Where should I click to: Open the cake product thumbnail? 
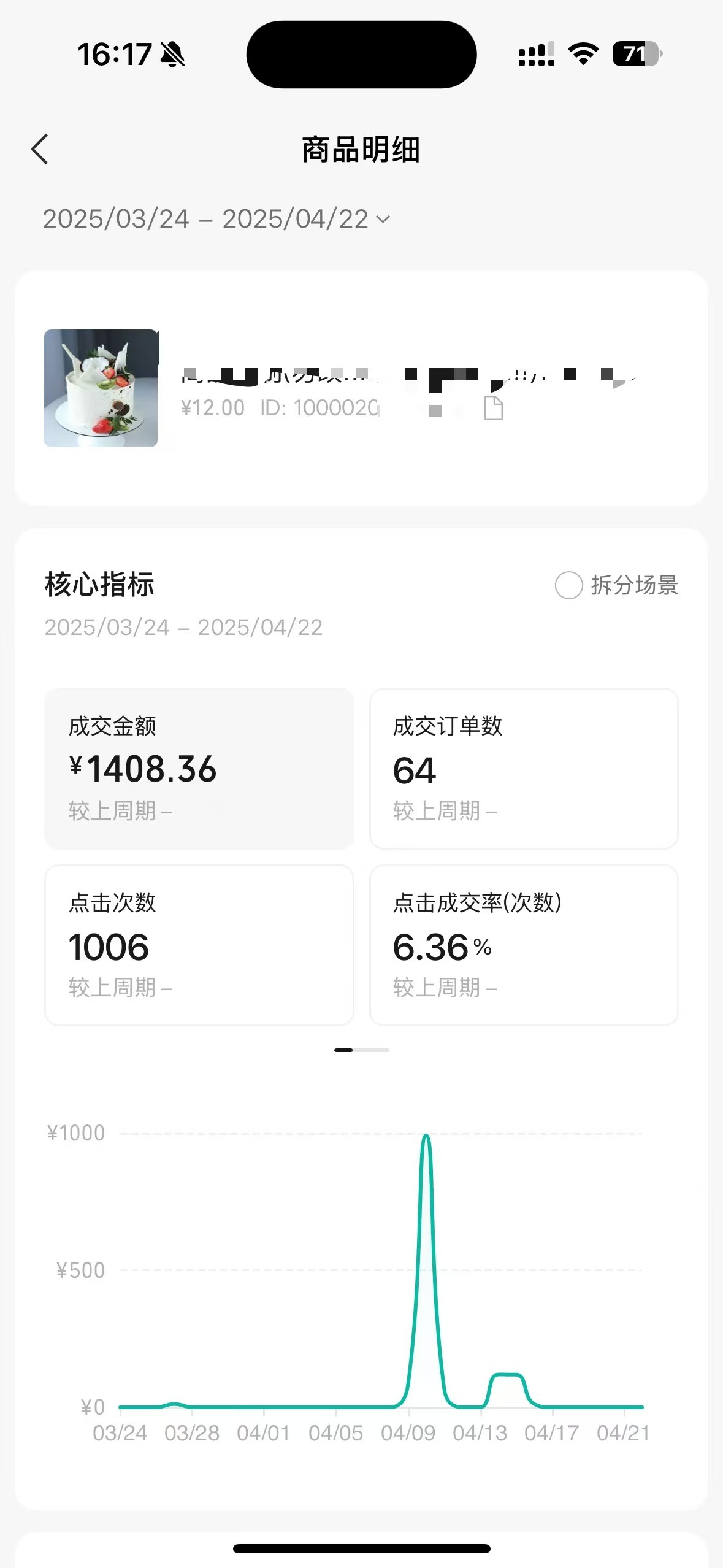pyautogui.click(x=101, y=388)
